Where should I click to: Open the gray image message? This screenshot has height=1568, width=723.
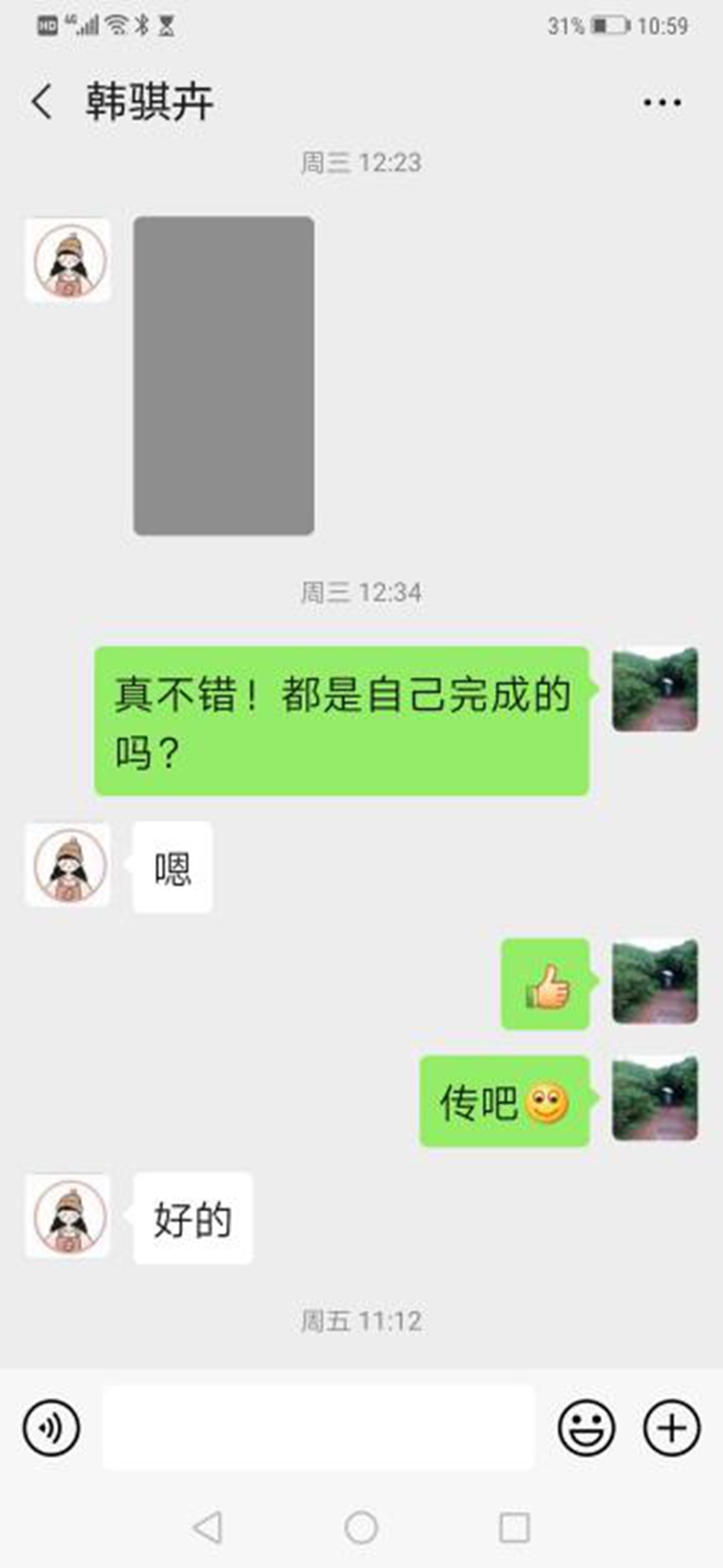[x=223, y=375]
